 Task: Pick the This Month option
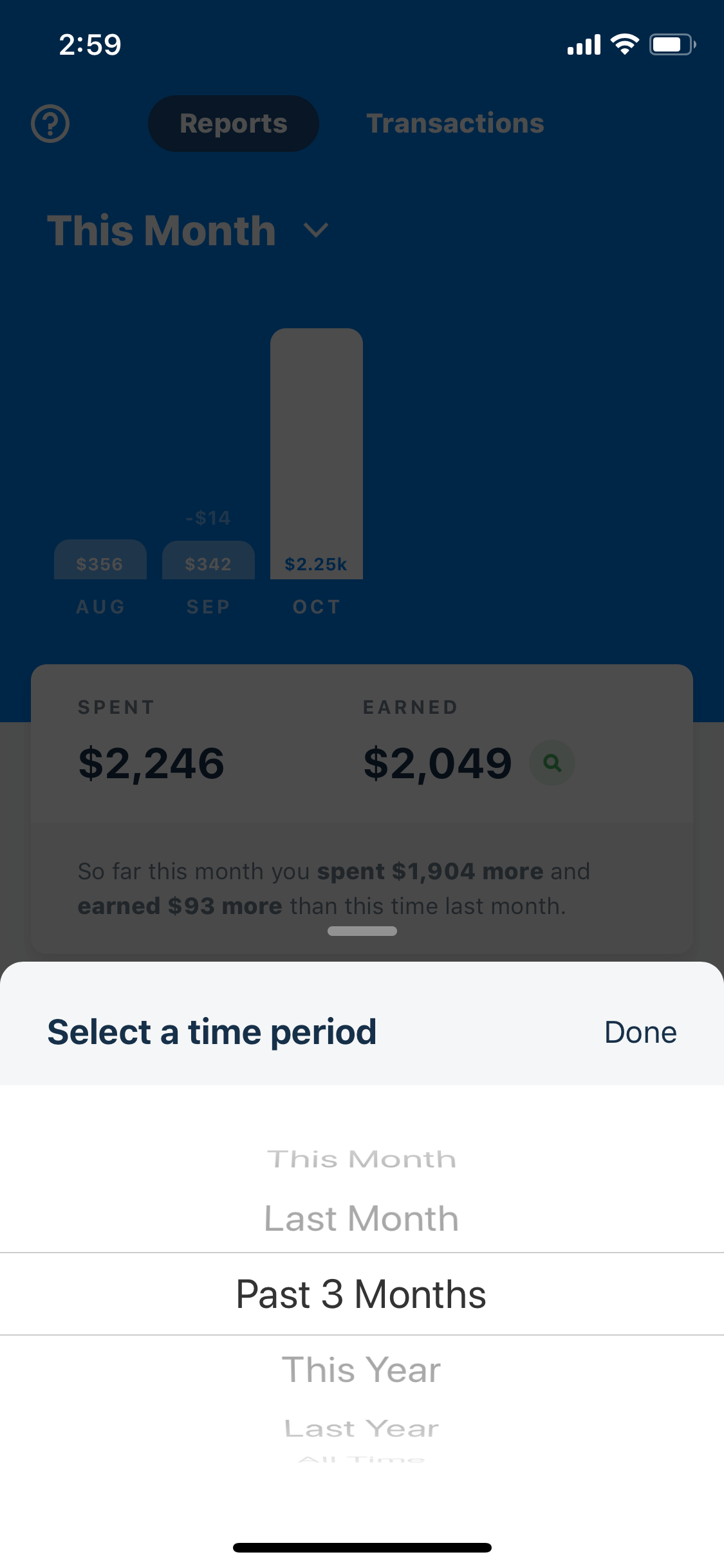point(361,1159)
